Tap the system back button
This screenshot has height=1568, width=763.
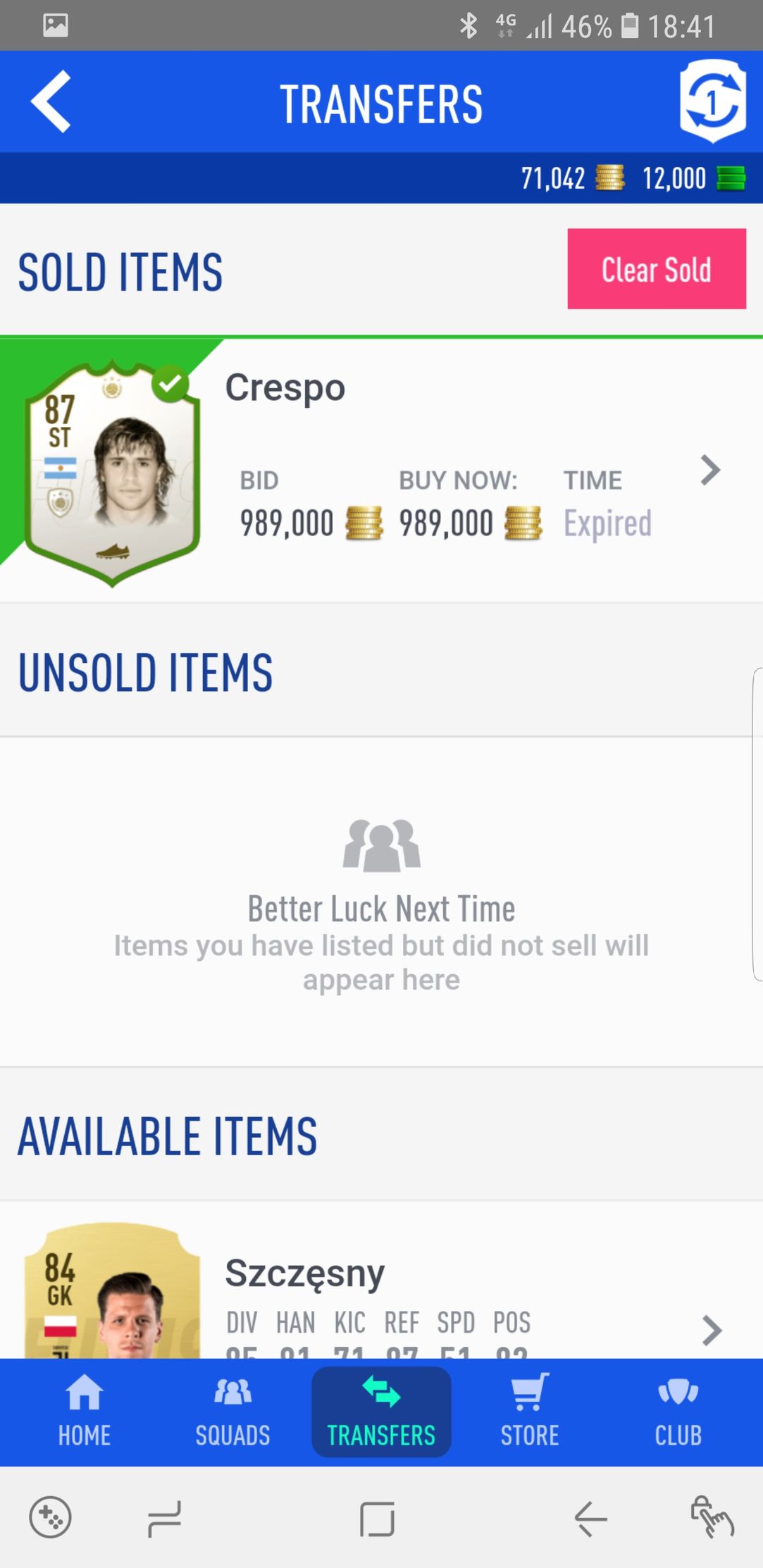click(x=590, y=1518)
